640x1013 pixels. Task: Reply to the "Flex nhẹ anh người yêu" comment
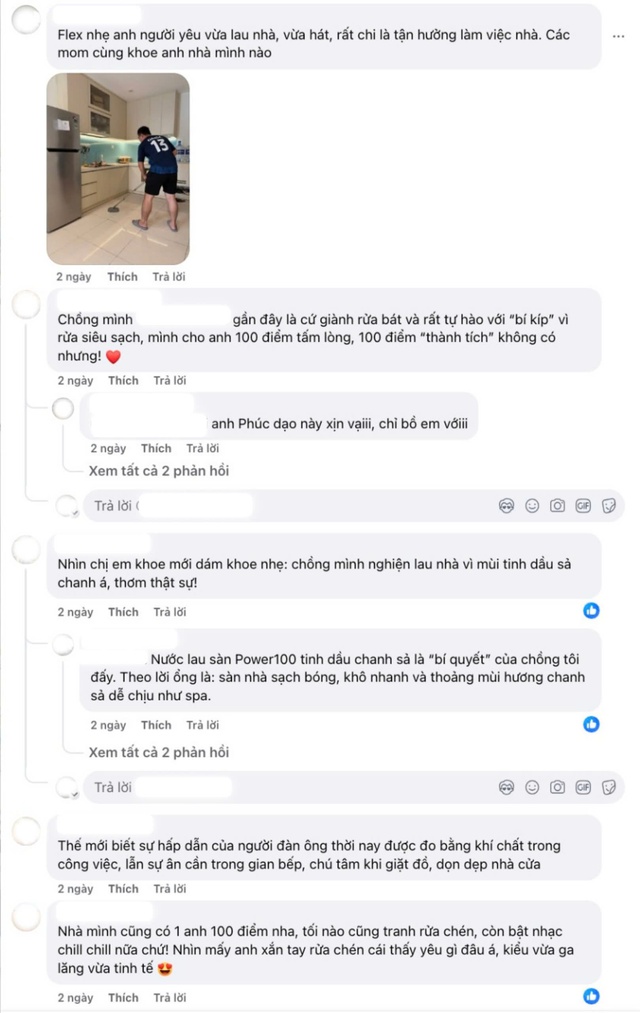pyautogui.click(x=169, y=276)
